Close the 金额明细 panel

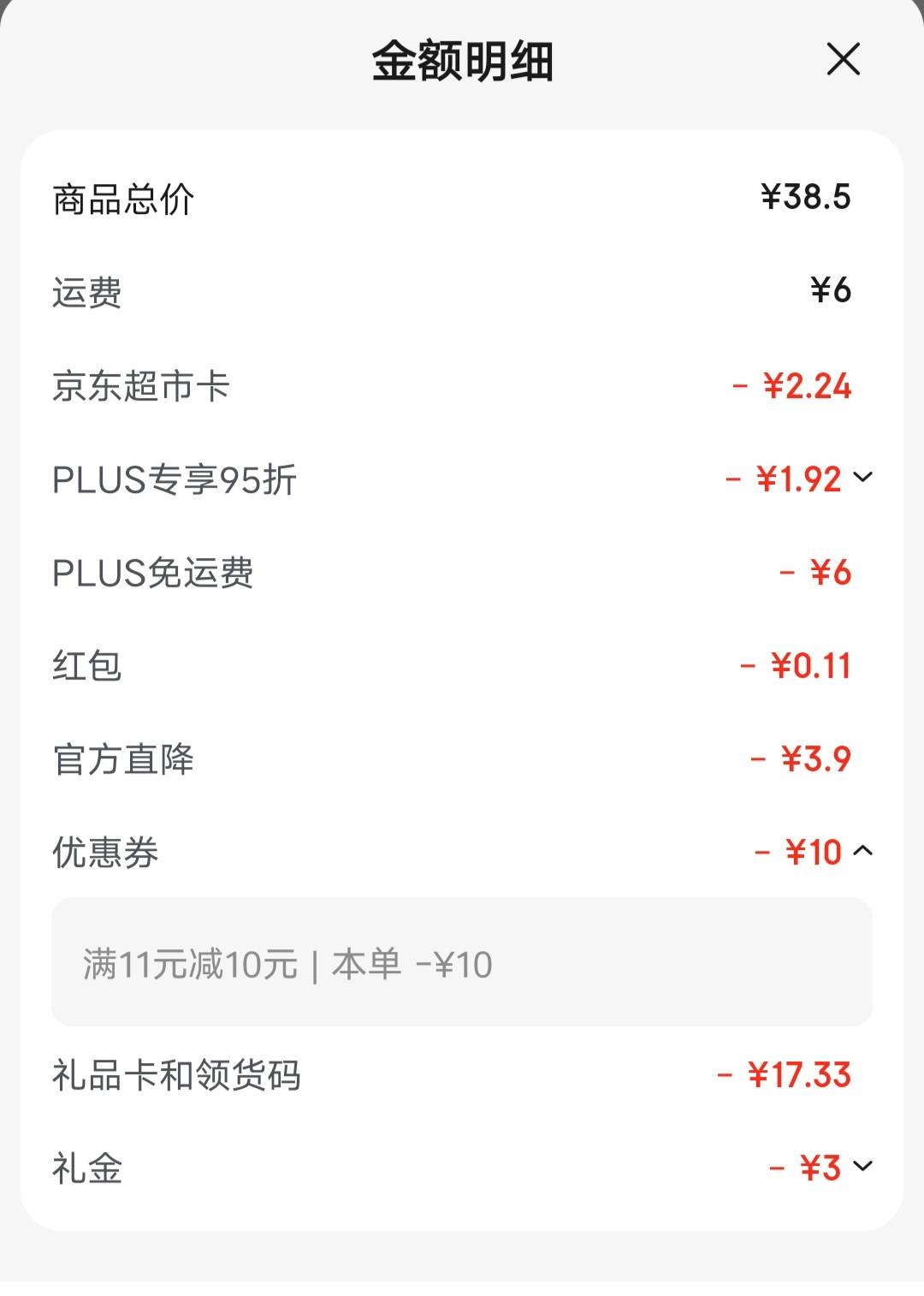click(x=843, y=60)
